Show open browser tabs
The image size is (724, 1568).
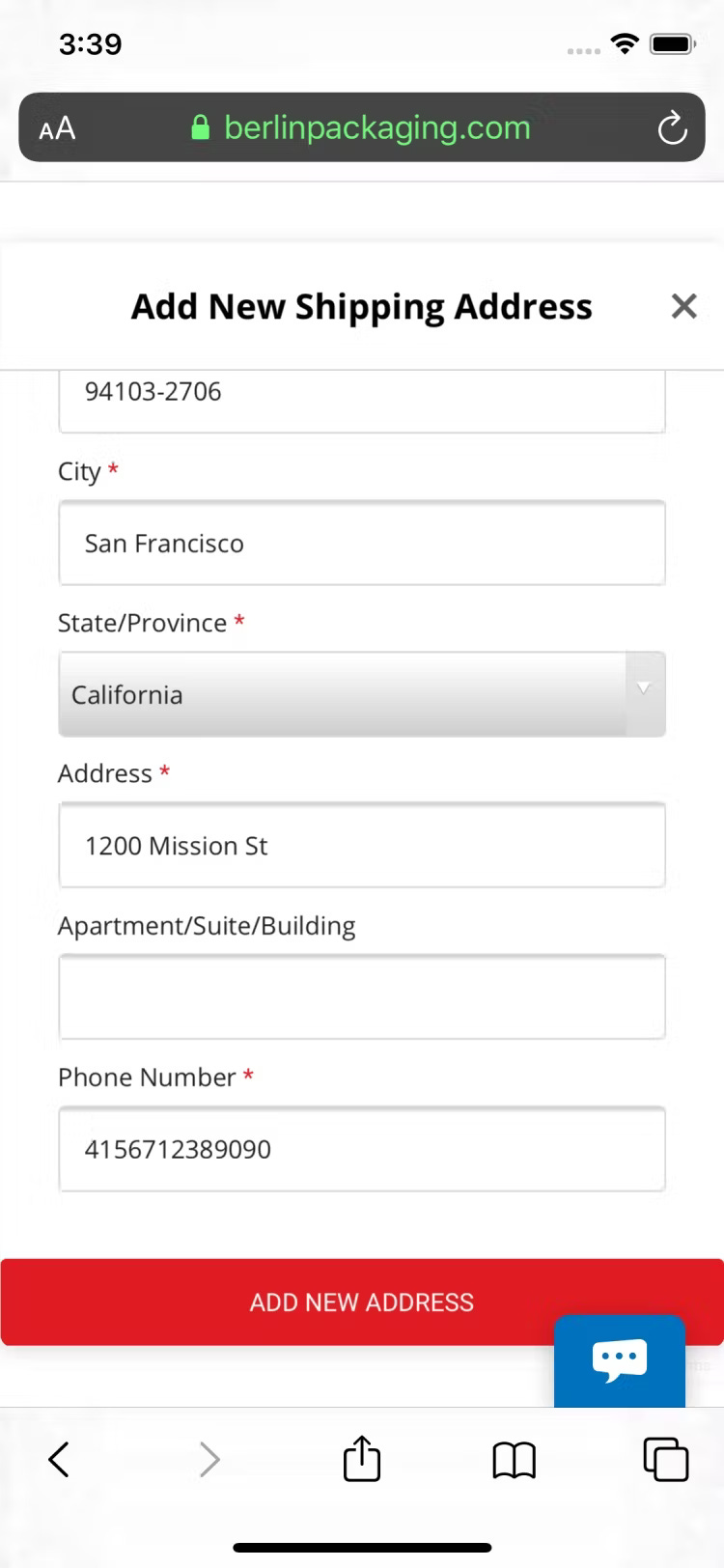point(665,1459)
